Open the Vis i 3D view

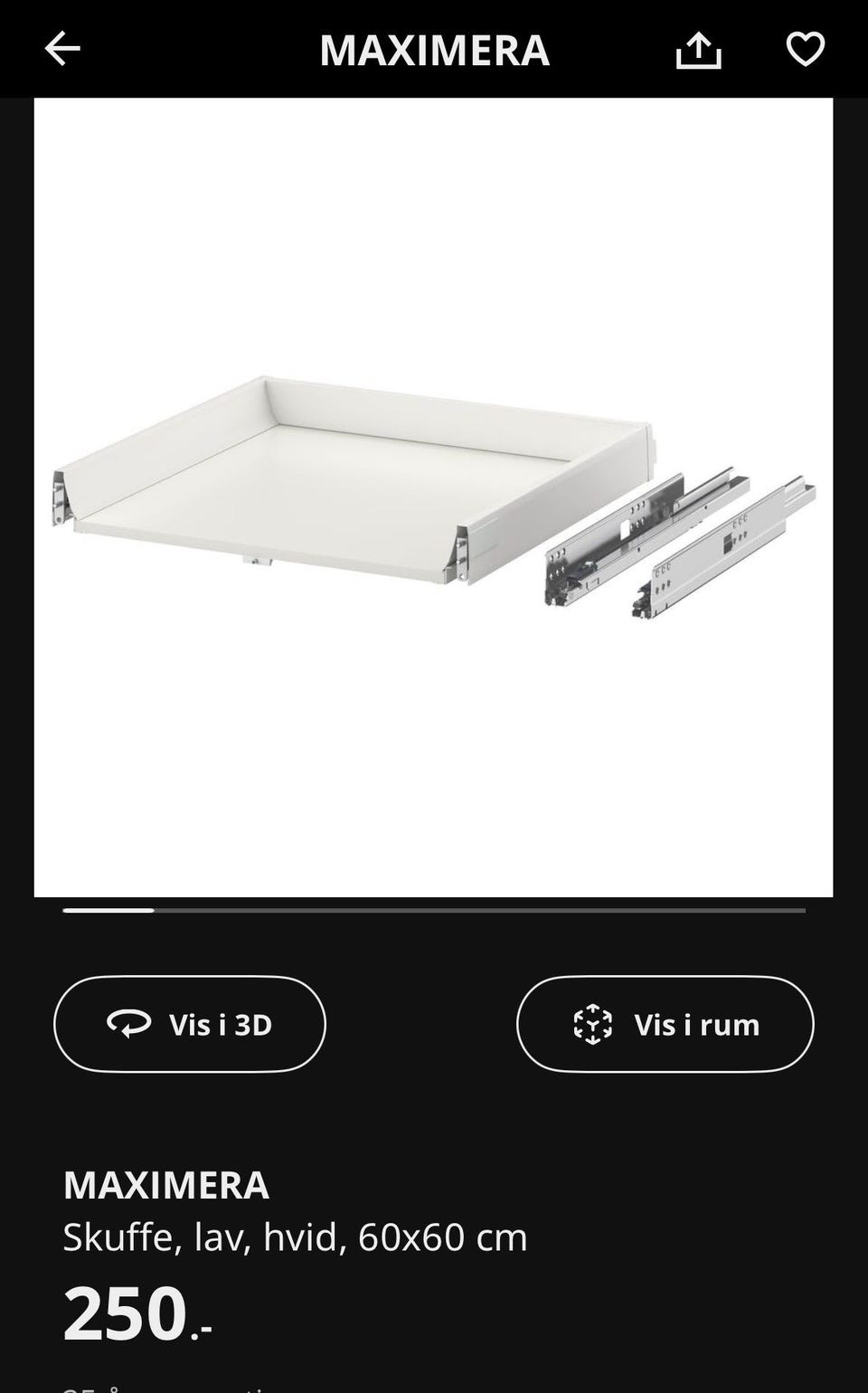point(190,1024)
